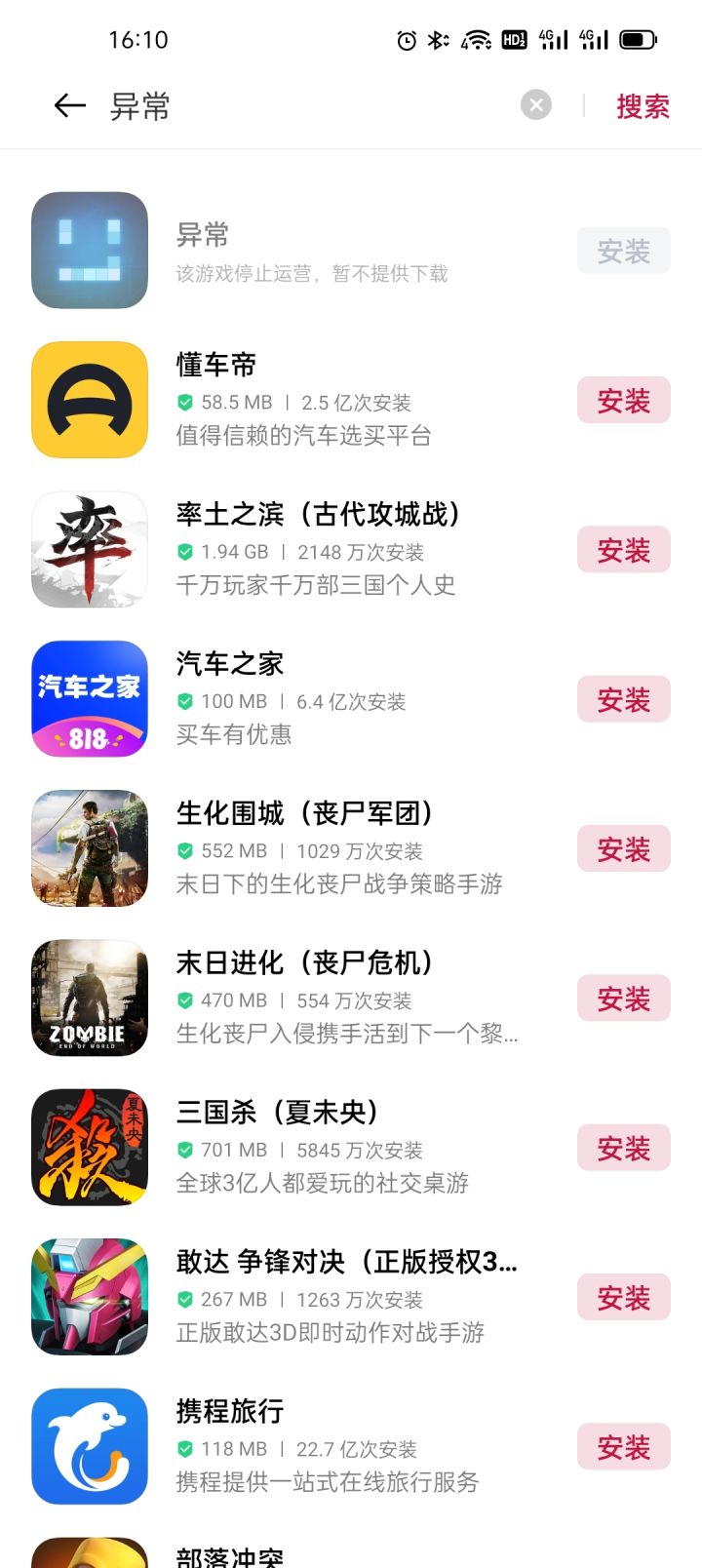Tap the search field containing 异常

tap(312, 105)
